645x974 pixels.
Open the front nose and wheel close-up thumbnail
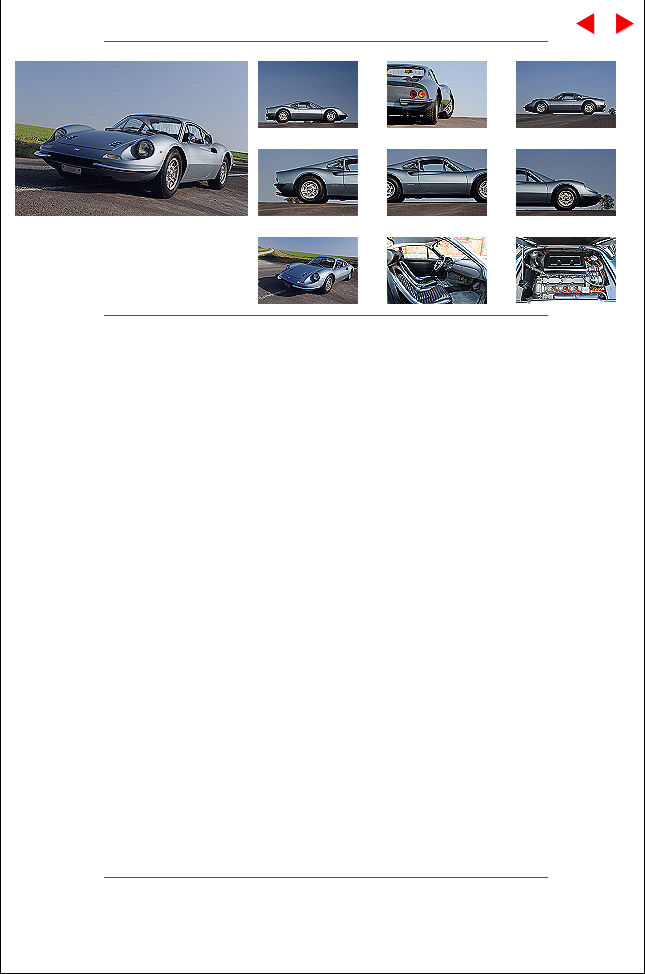tap(566, 182)
